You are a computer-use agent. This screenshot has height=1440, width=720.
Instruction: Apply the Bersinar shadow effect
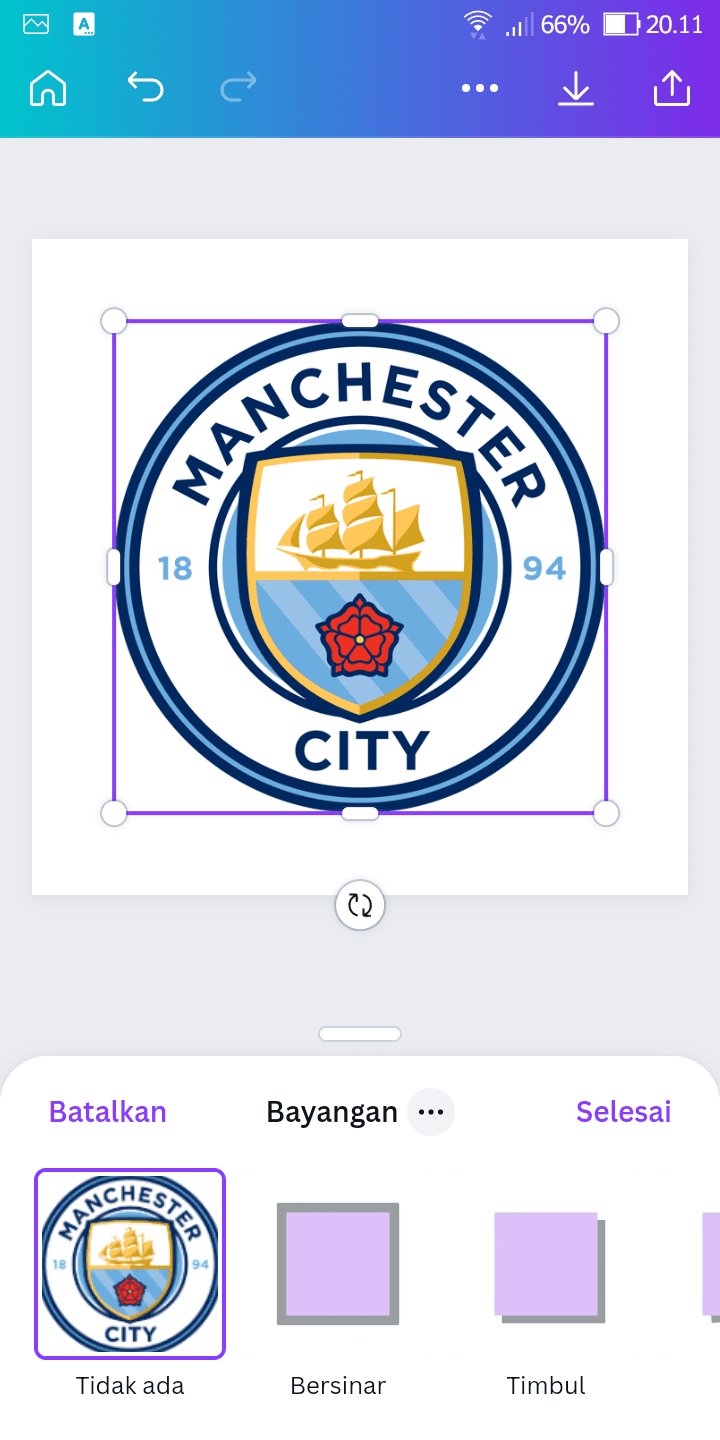coord(338,1264)
